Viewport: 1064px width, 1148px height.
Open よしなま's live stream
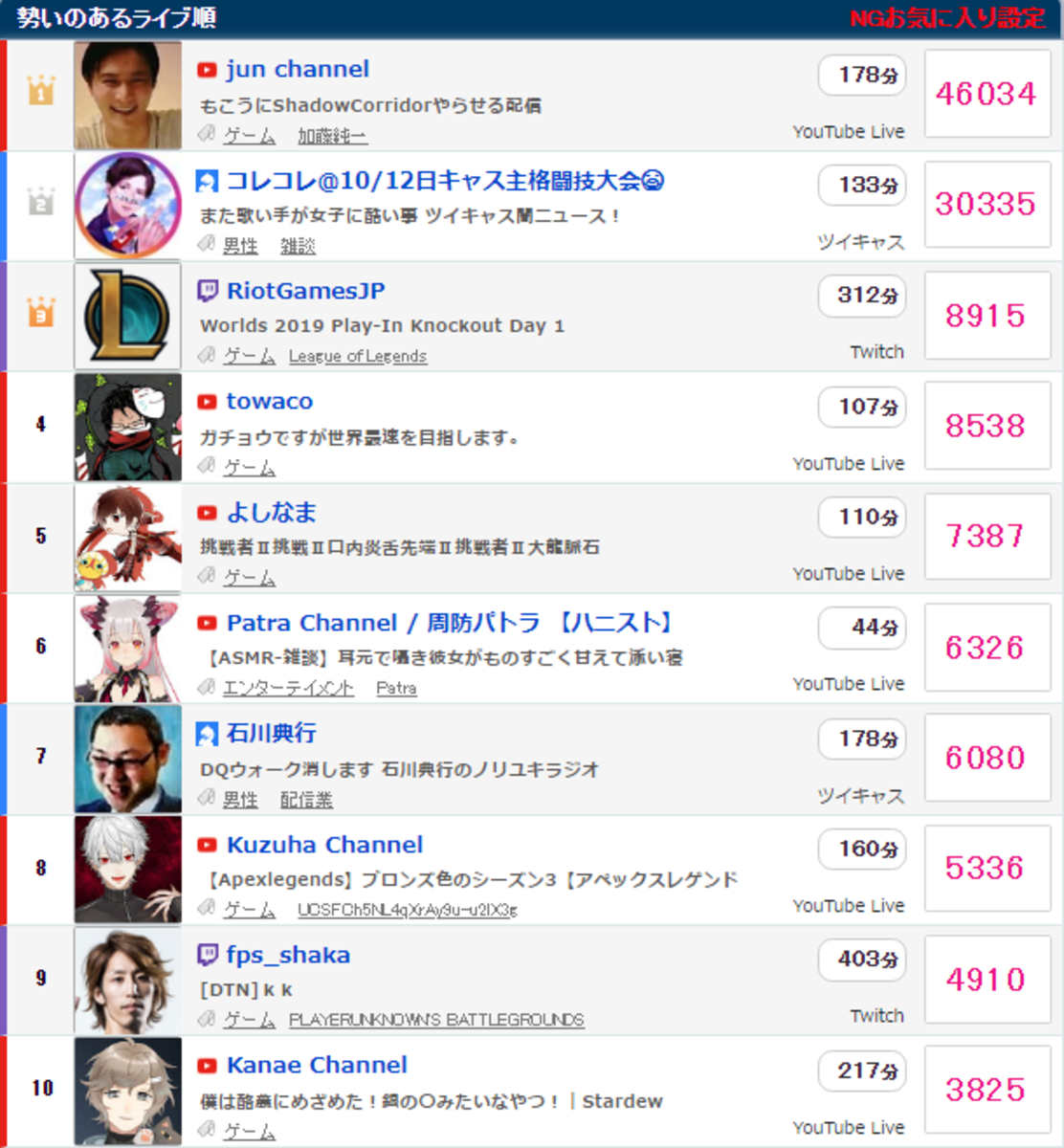click(x=271, y=513)
